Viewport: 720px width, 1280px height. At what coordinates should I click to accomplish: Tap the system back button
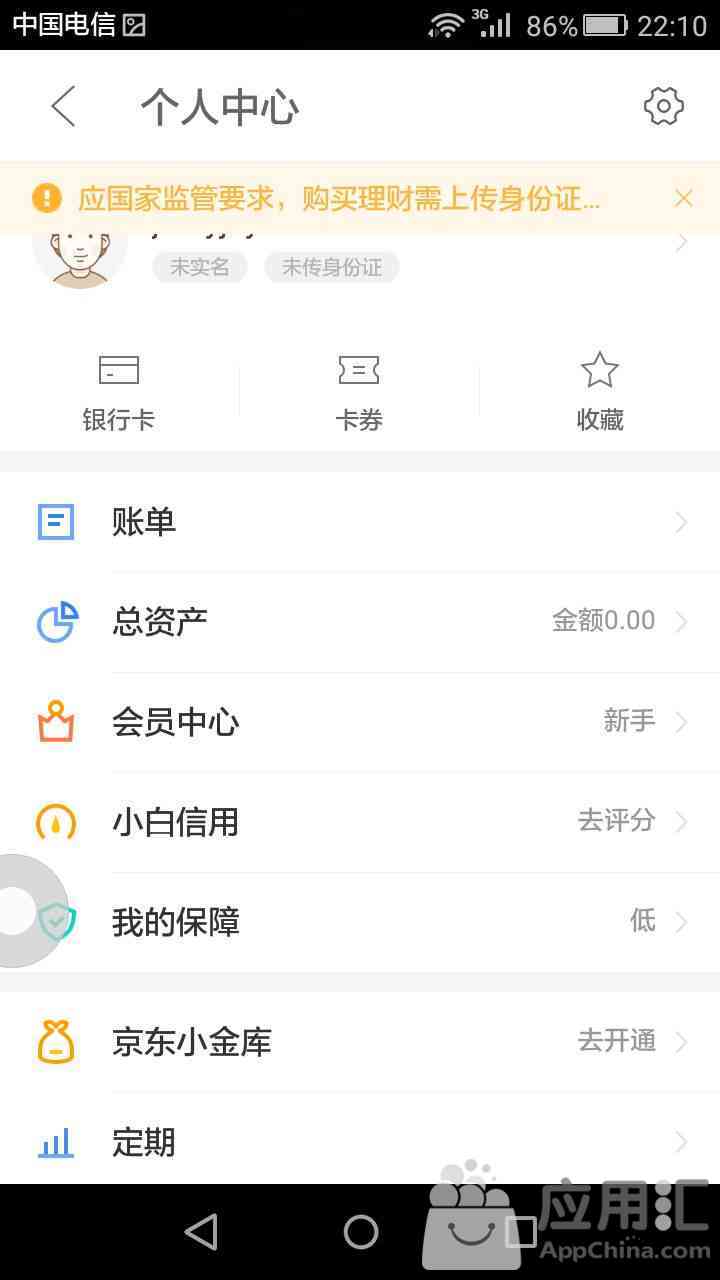click(201, 1232)
